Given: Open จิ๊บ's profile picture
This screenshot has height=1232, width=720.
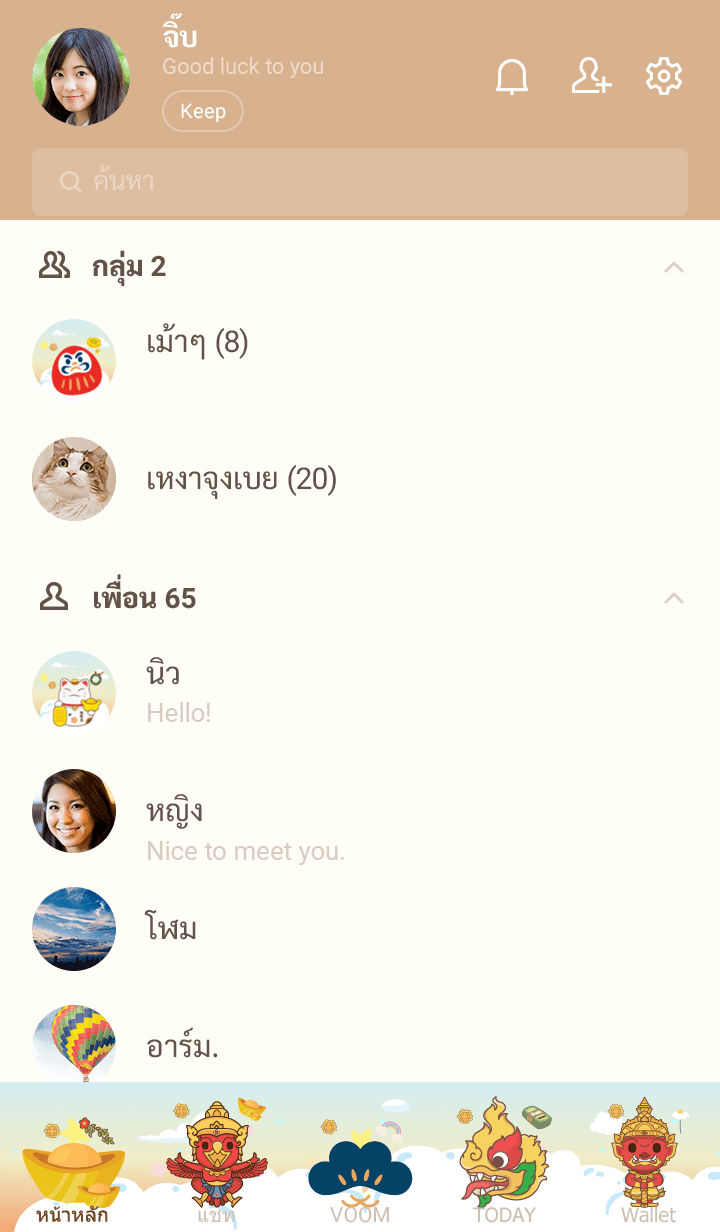Looking at the screenshot, I should pyautogui.click(x=81, y=77).
